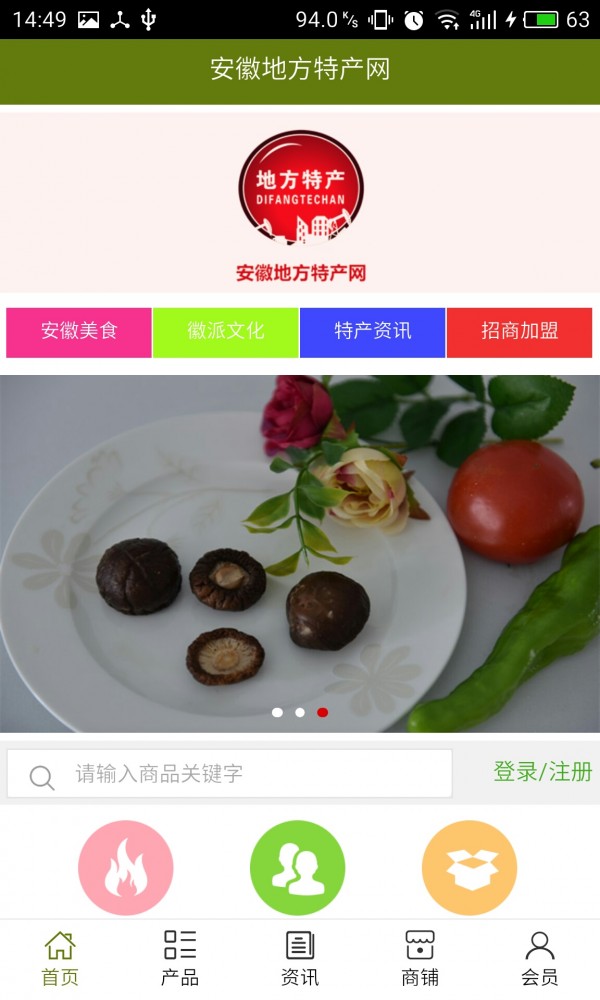Open the 招商加盟 category
Image resolution: width=600 pixels, height=1000 pixels.
tap(519, 332)
